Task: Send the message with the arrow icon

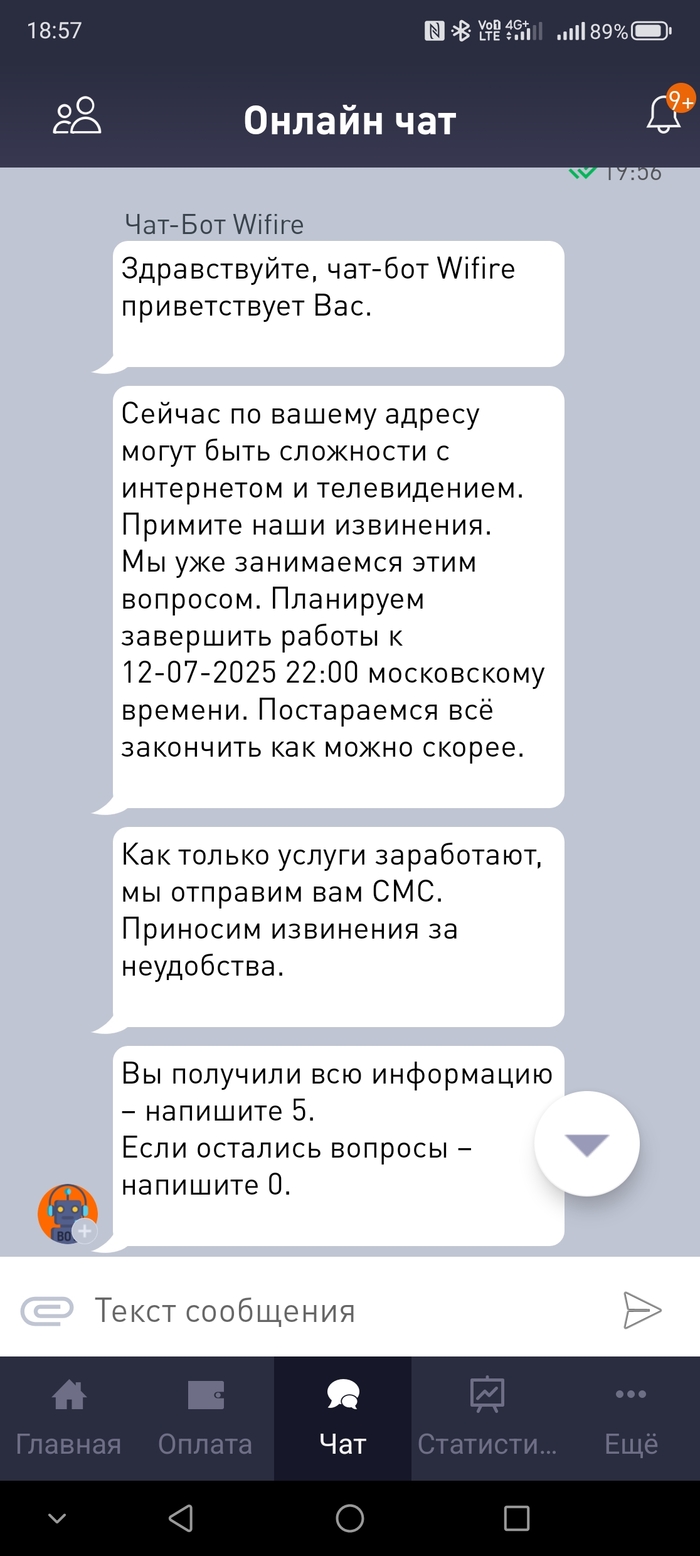Action: pyautogui.click(x=642, y=1309)
